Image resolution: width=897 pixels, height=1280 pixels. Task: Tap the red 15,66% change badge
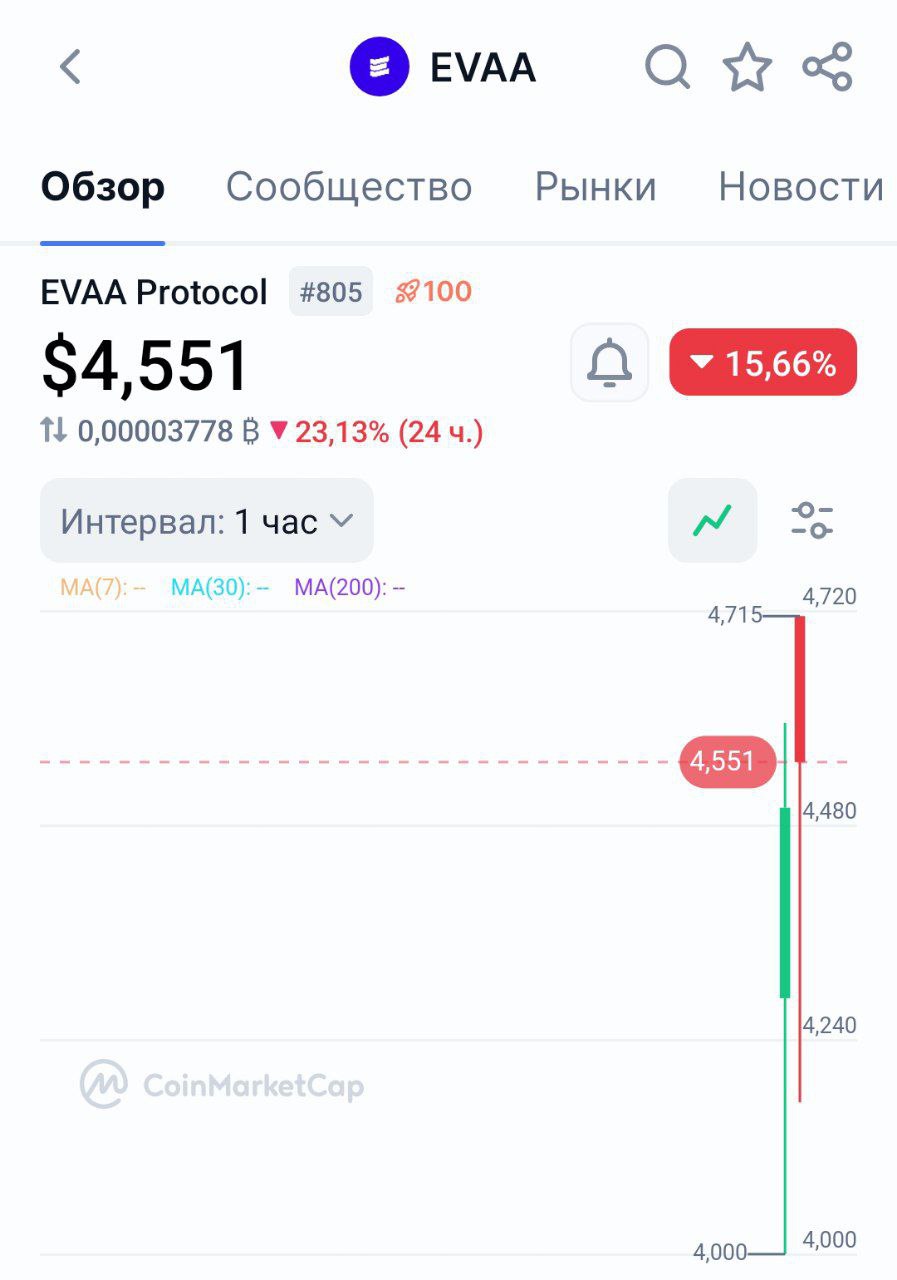pos(763,362)
